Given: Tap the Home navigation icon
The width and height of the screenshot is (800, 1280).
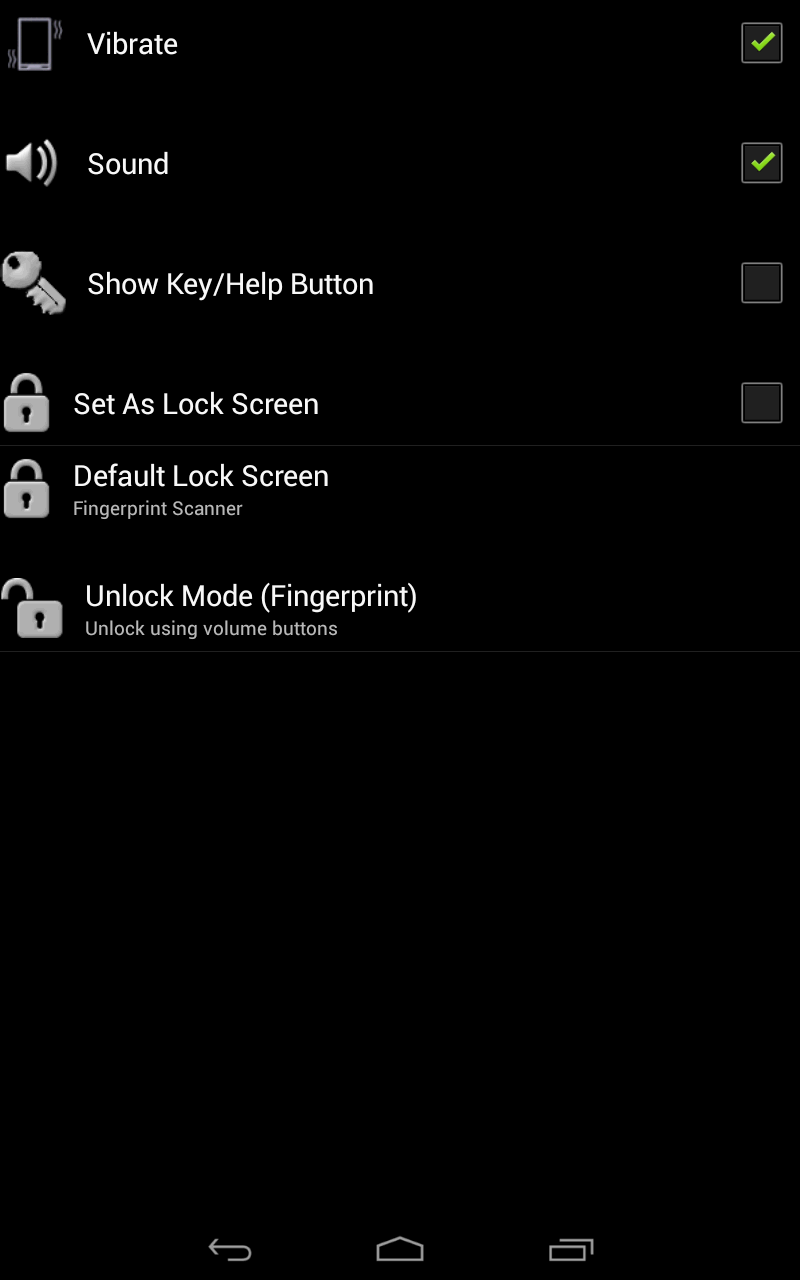Looking at the screenshot, I should [400, 1249].
